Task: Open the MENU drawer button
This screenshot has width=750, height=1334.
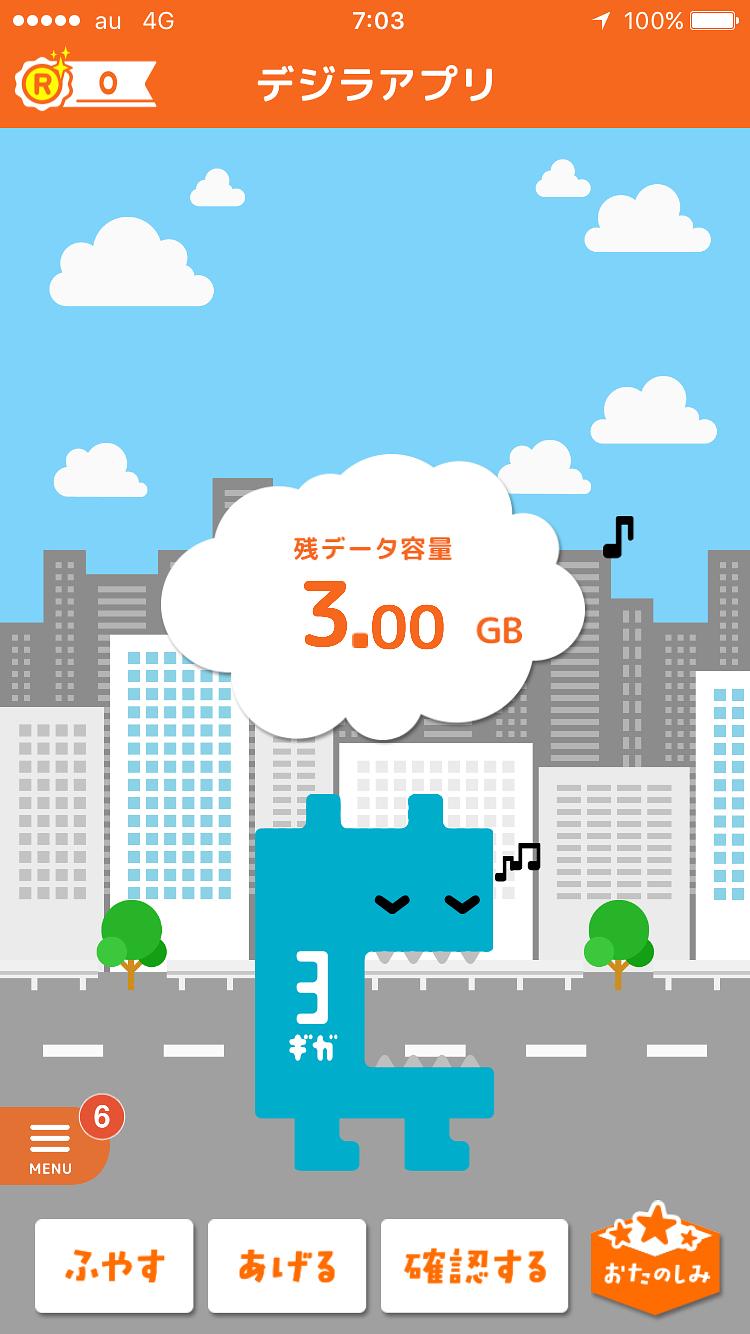Action: pyautogui.click(x=50, y=1146)
